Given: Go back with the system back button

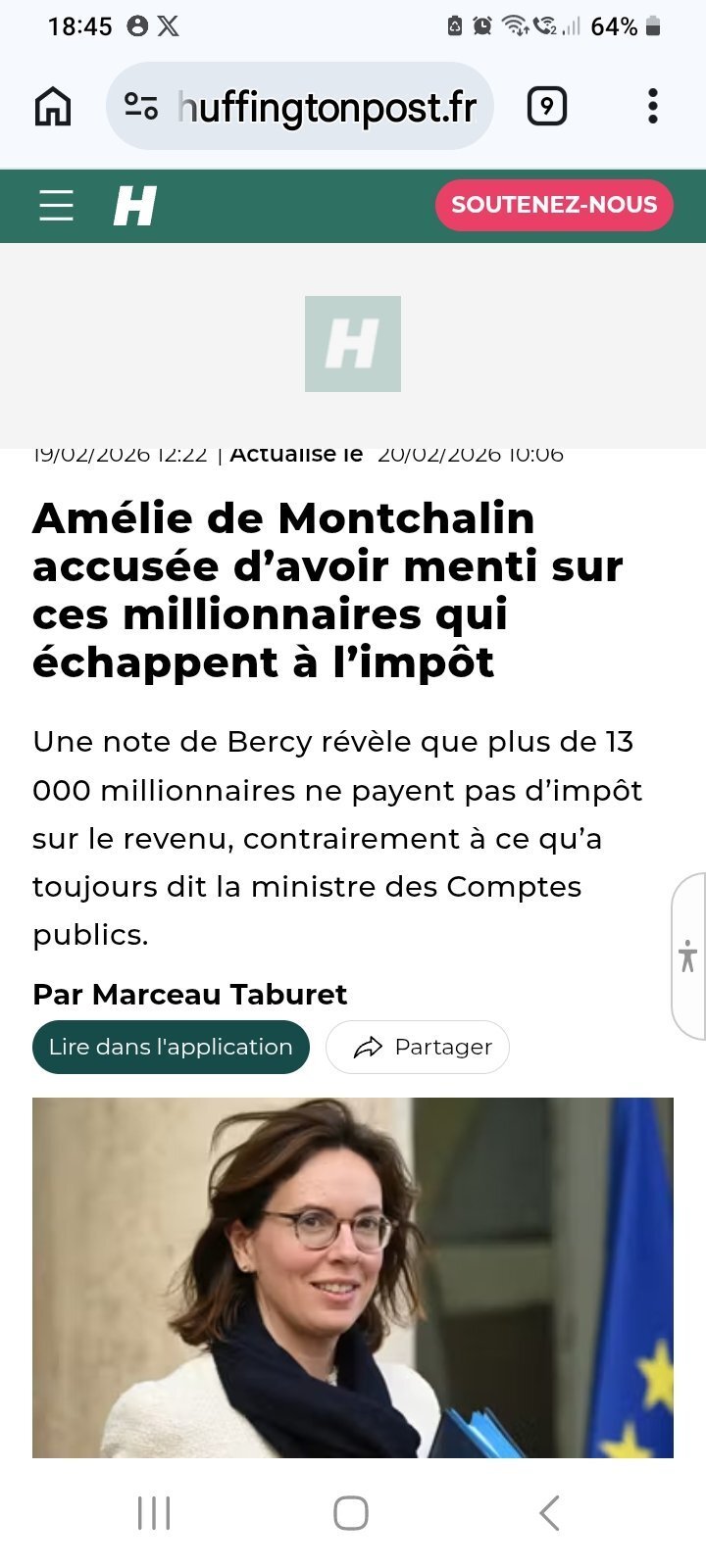Looking at the screenshot, I should pyautogui.click(x=550, y=1513).
